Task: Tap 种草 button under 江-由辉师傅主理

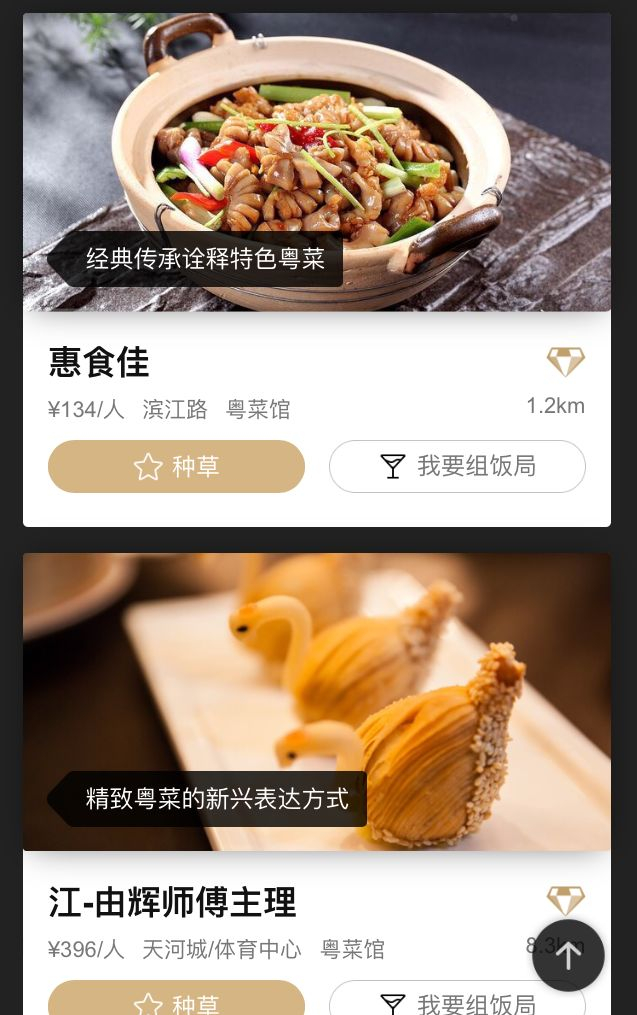Action: (176, 1001)
